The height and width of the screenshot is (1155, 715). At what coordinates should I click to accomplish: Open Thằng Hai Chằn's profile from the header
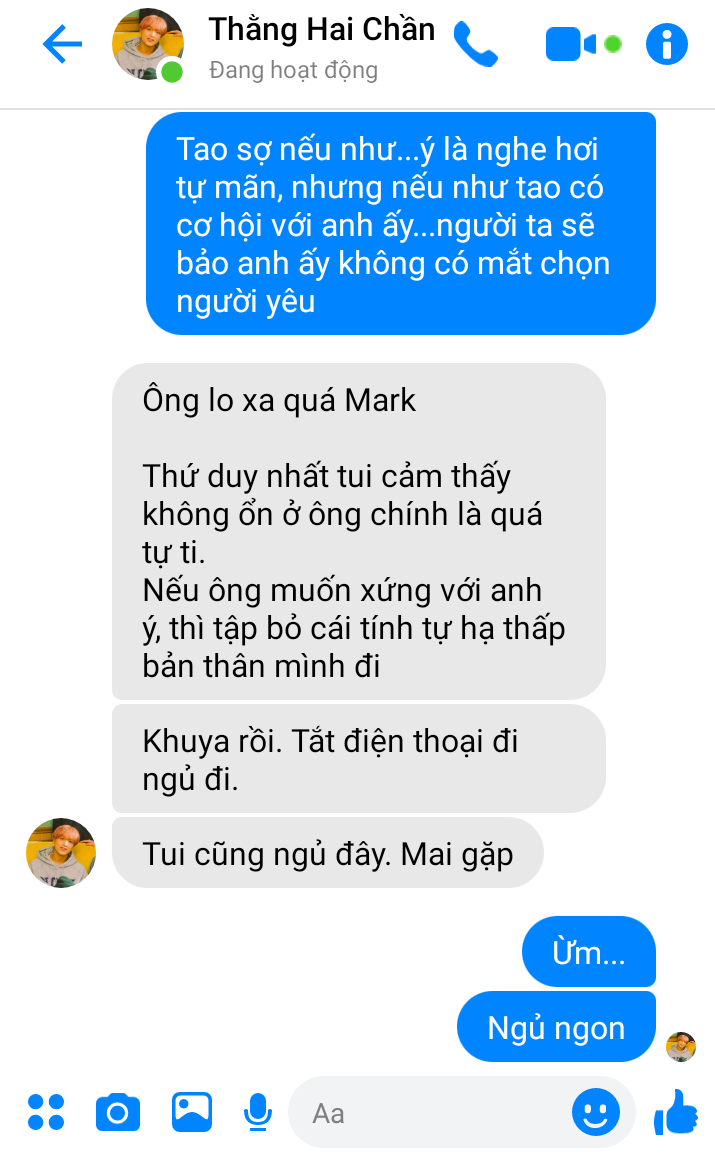click(321, 31)
